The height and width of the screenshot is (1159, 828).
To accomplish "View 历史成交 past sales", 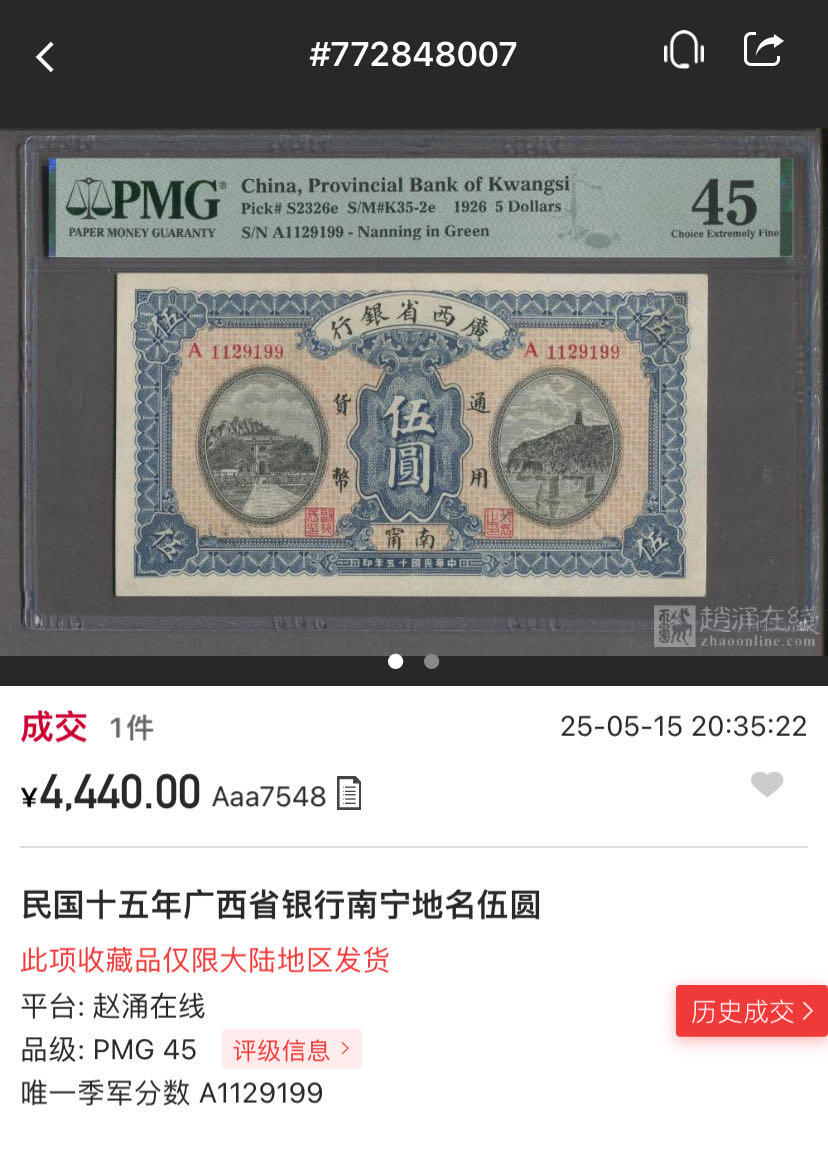I will point(751,1011).
